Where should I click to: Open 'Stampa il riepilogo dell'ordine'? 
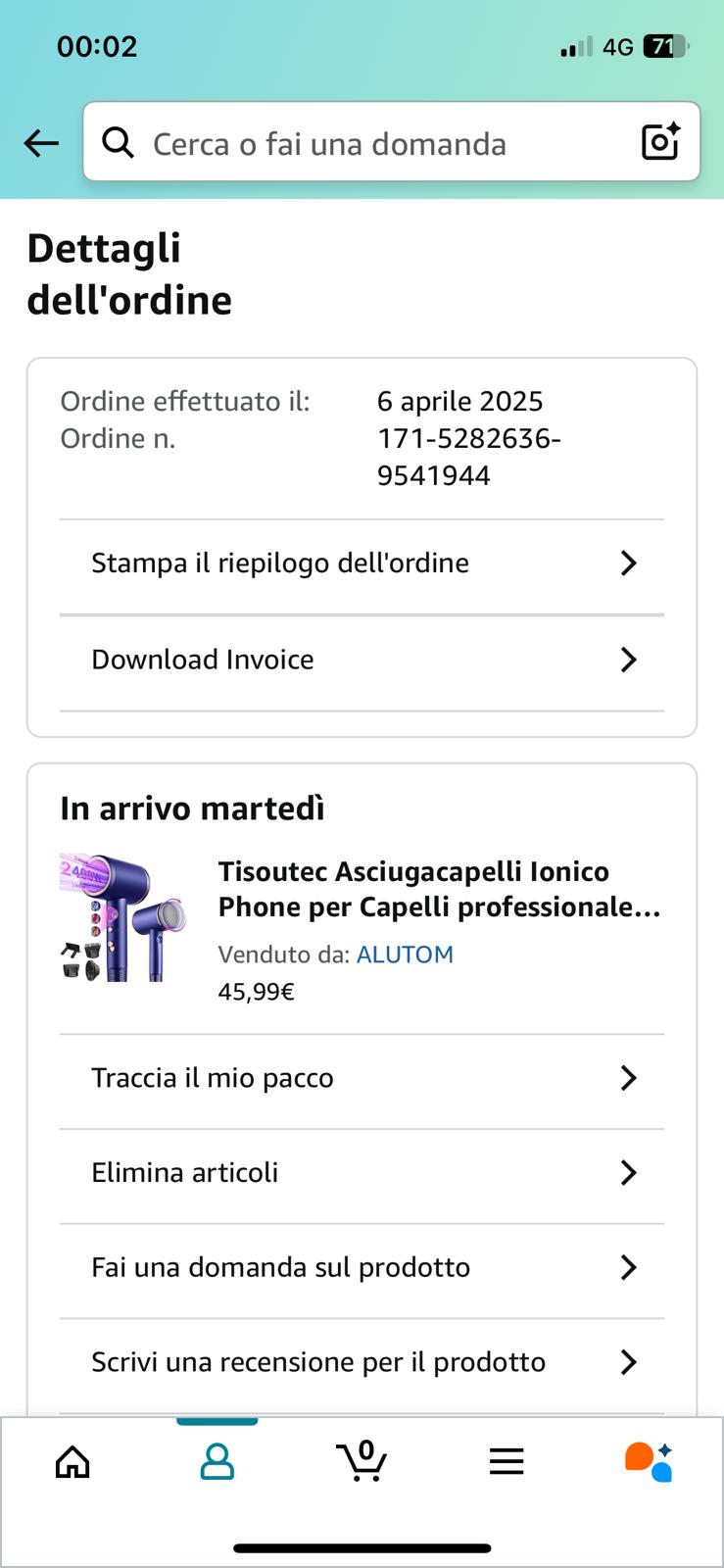coord(362,563)
